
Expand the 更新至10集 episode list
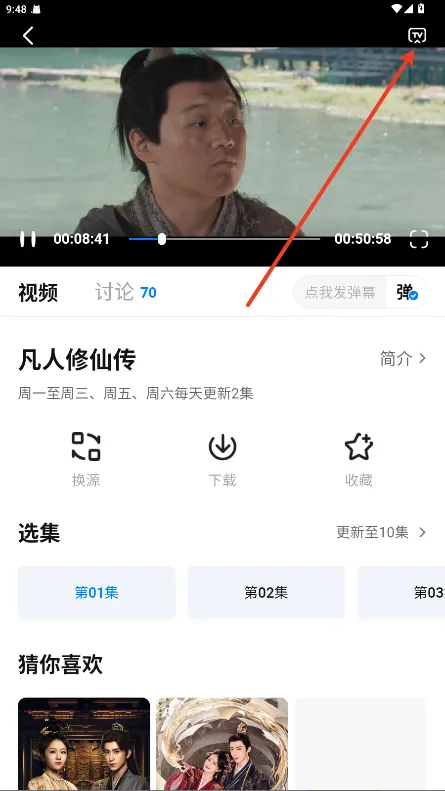[381, 532]
